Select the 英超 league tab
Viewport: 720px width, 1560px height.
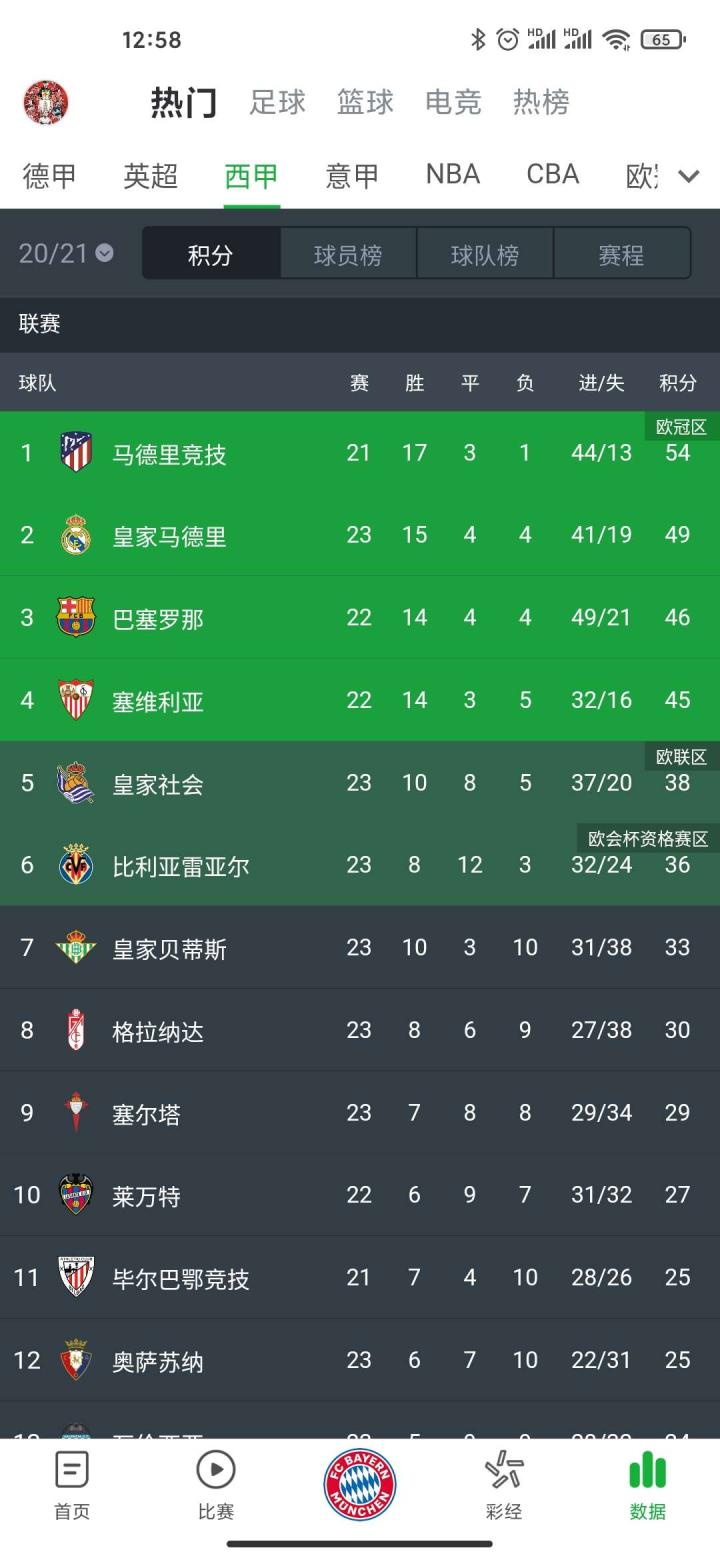pos(151,176)
